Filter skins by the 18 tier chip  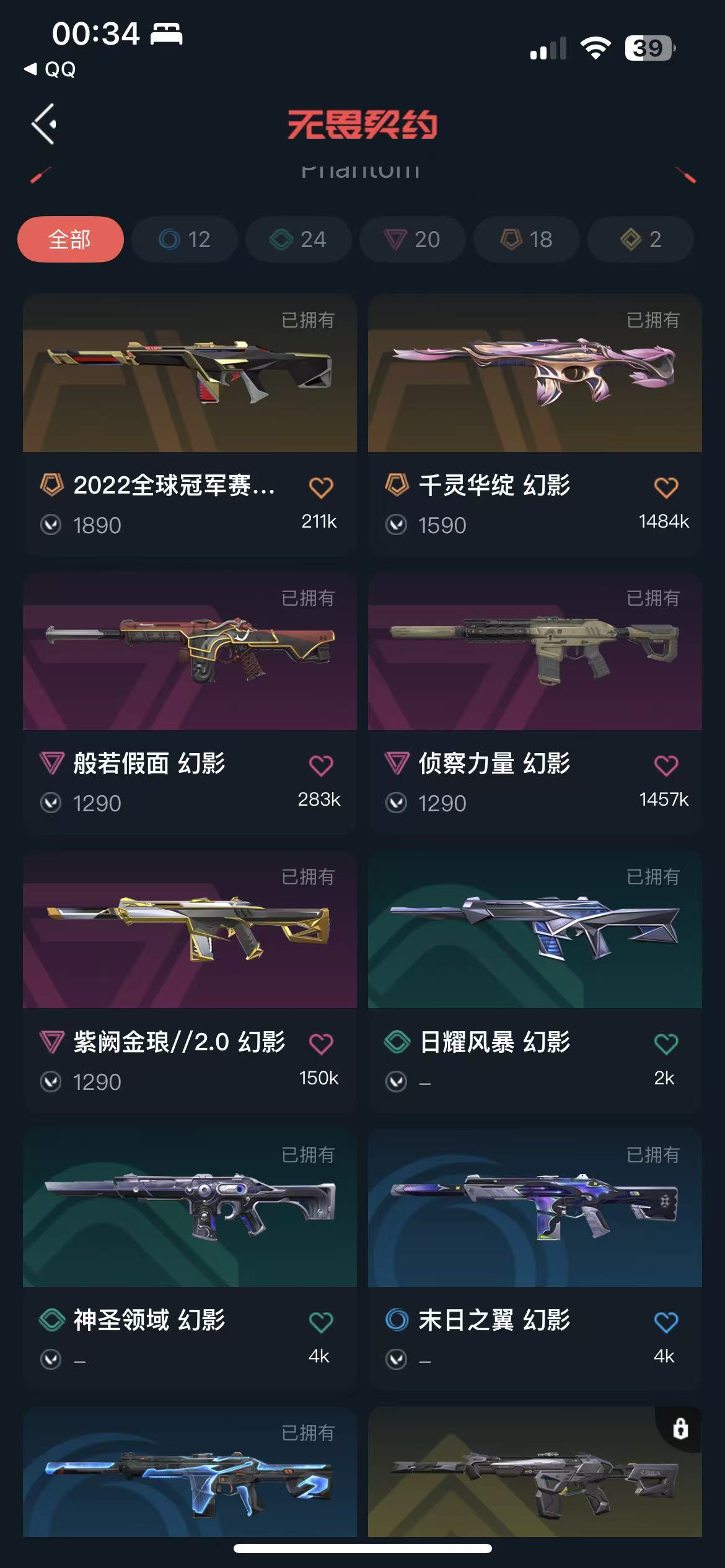pyautogui.click(x=527, y=240)
